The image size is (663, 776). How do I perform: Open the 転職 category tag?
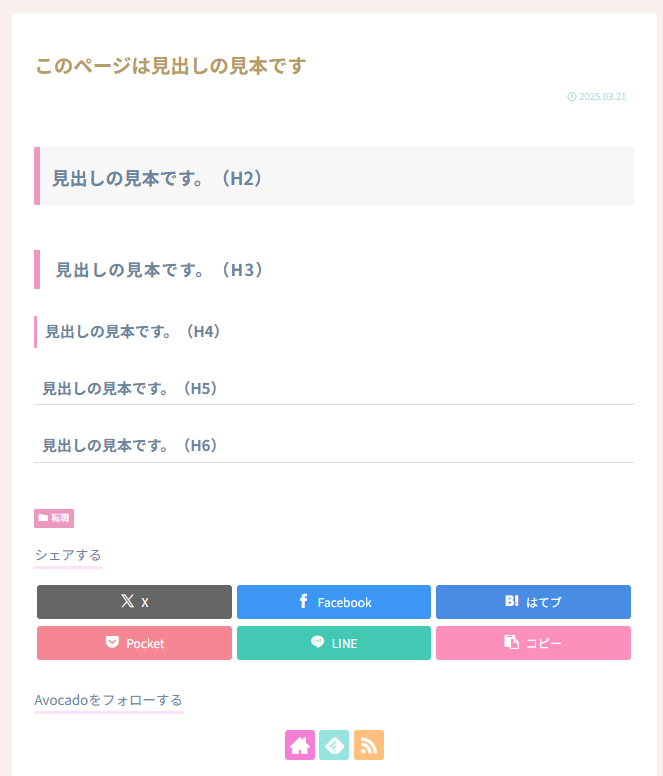54,518
